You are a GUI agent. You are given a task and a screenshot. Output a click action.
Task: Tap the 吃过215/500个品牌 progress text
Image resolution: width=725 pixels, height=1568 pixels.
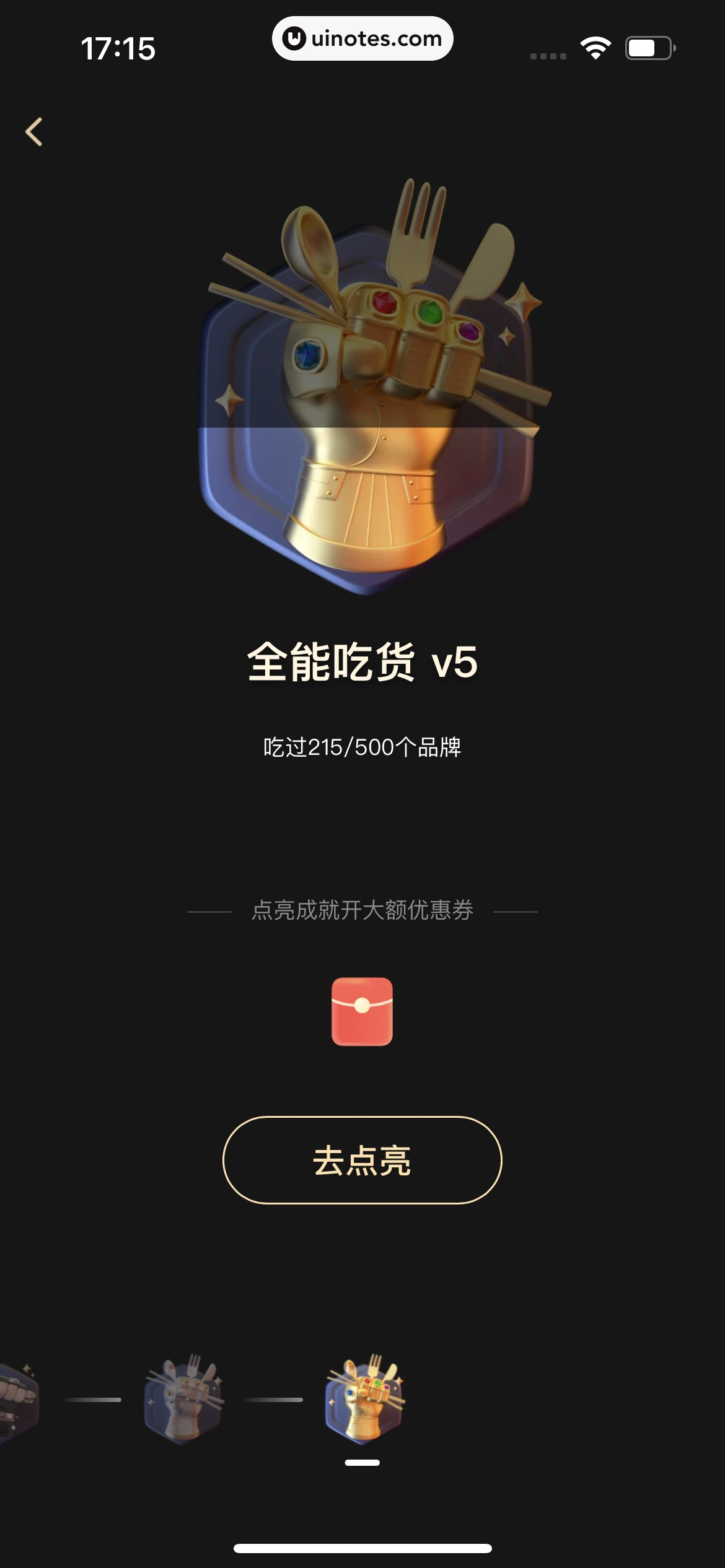click(x=362, y=749)
